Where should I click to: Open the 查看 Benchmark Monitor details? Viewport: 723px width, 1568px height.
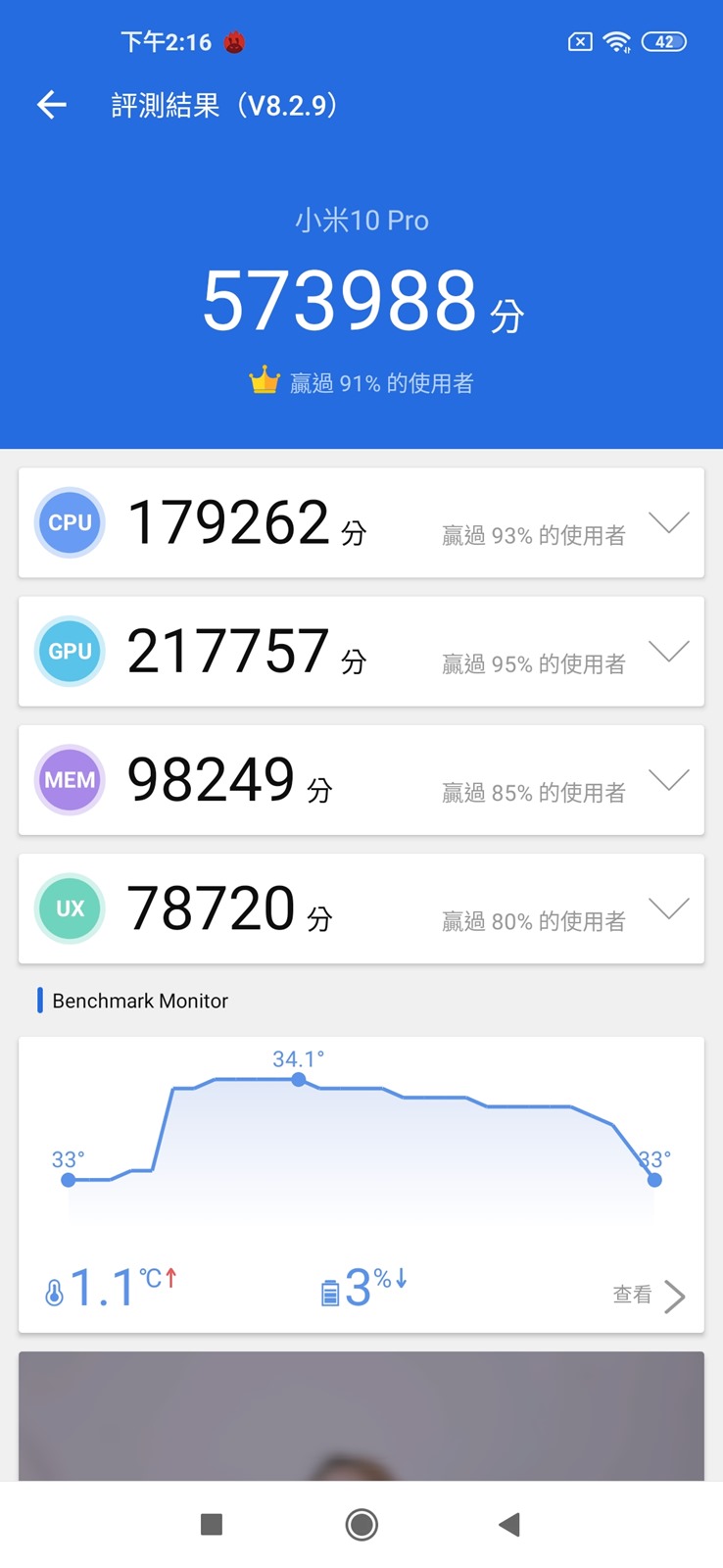tap(649, 1296)
